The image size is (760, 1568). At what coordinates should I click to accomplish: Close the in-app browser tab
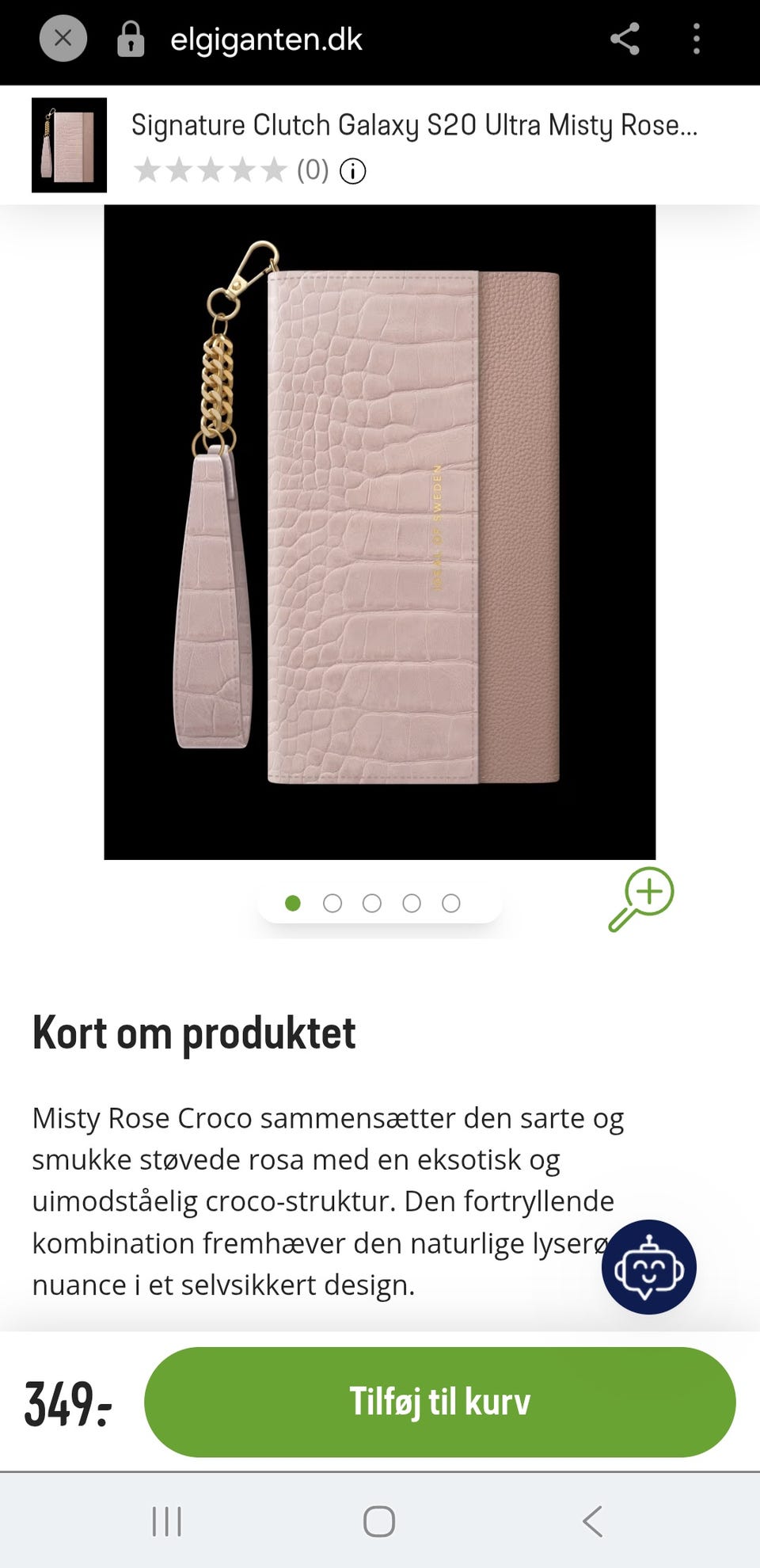point(63,38)
